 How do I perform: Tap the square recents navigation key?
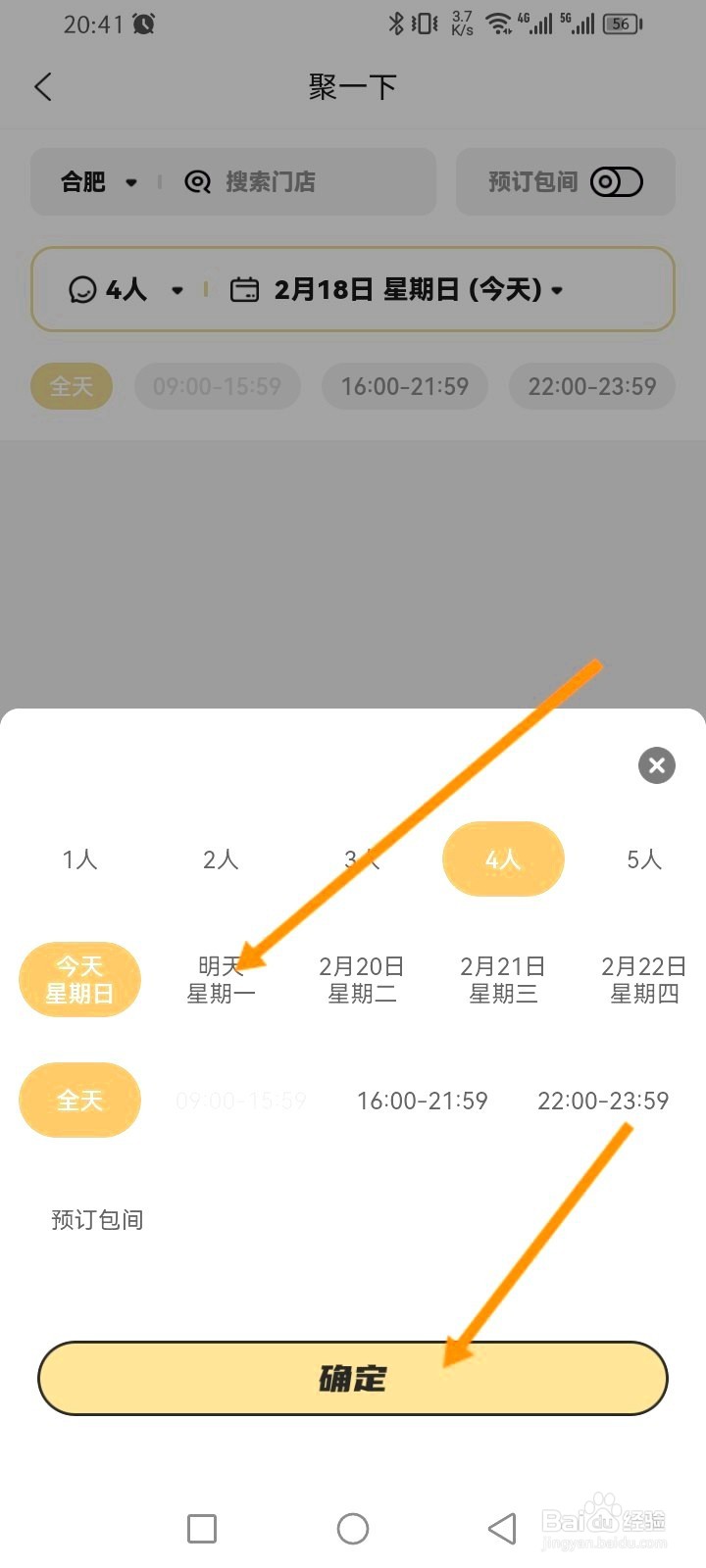pos(201,1528)
